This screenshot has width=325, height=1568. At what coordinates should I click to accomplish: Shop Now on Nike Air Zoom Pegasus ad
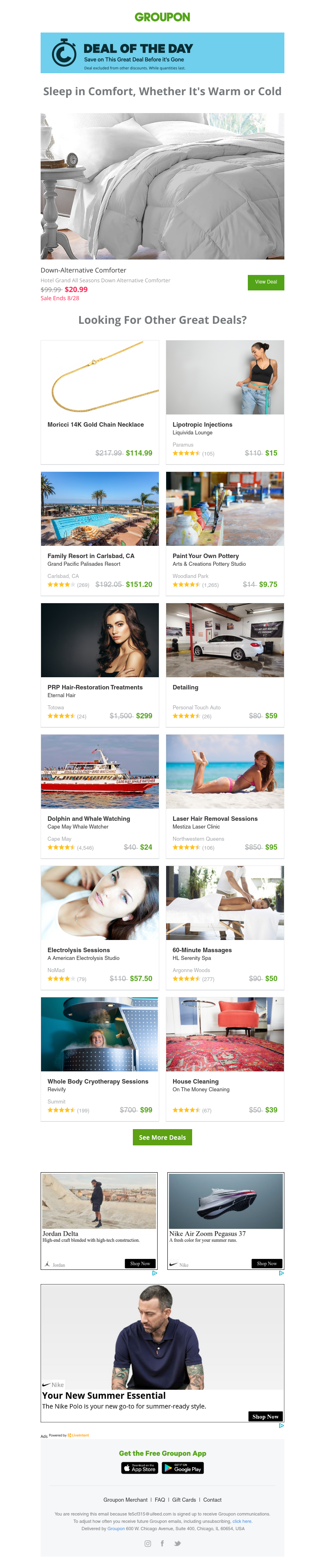[266, 1263]
